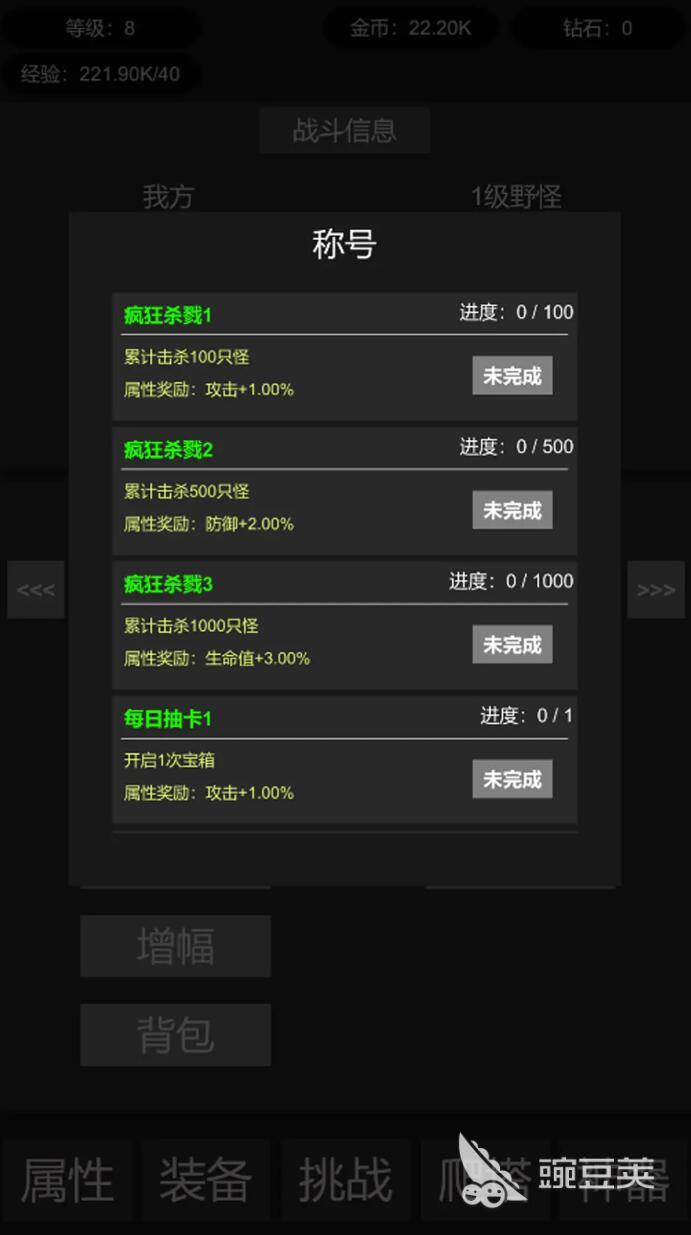Go to next page with >>> arrow

pos(656,590)
